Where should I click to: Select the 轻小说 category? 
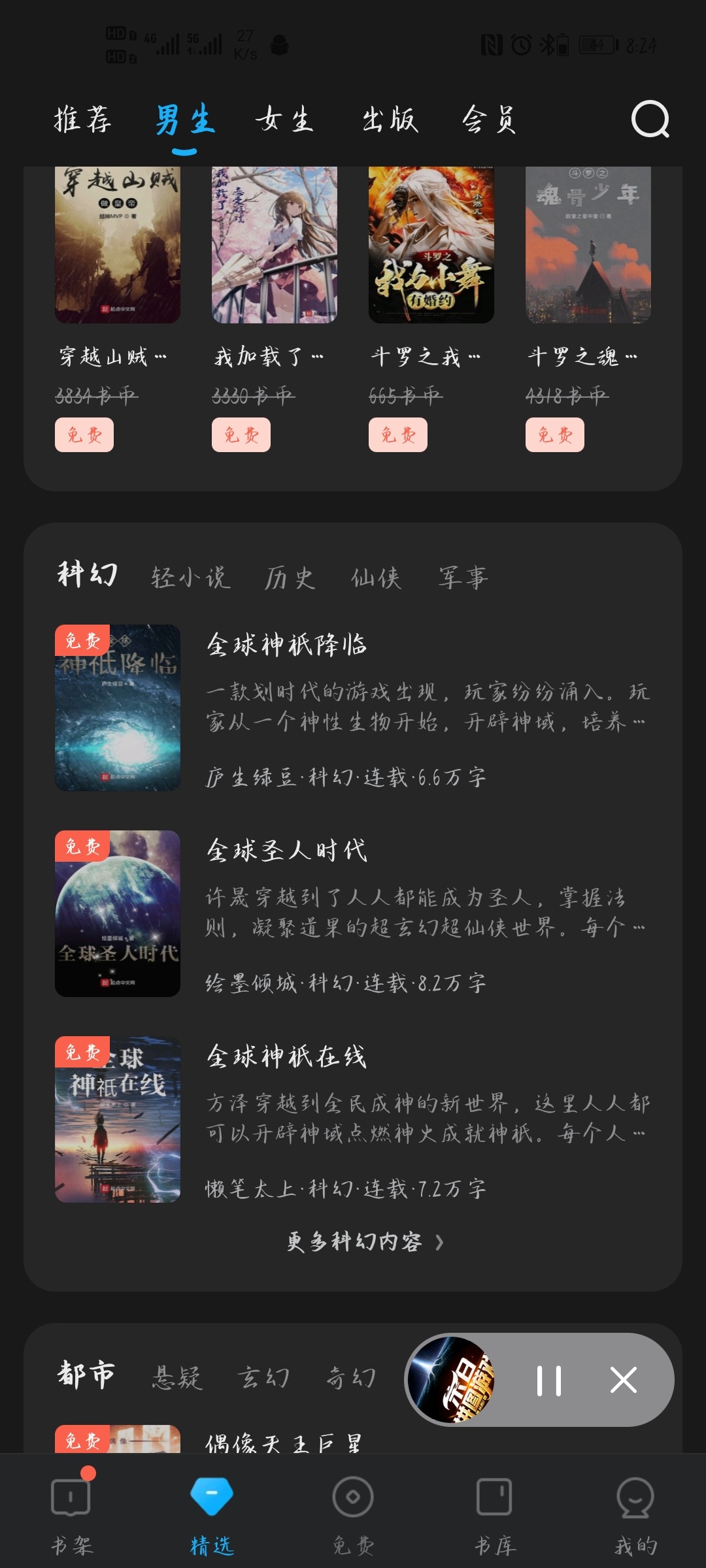tap(190, 578)
